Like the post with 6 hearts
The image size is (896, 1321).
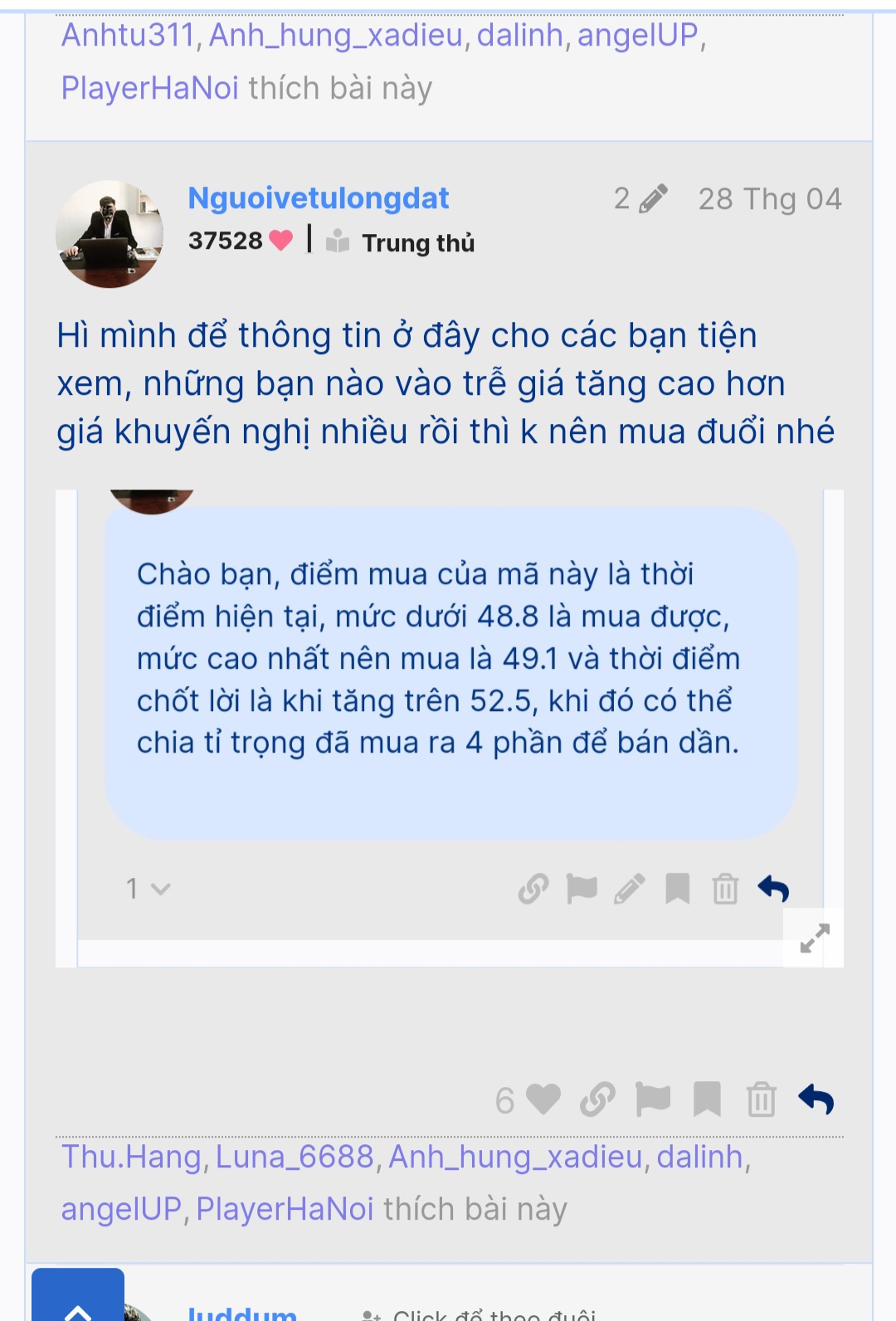coord(543,1100)
